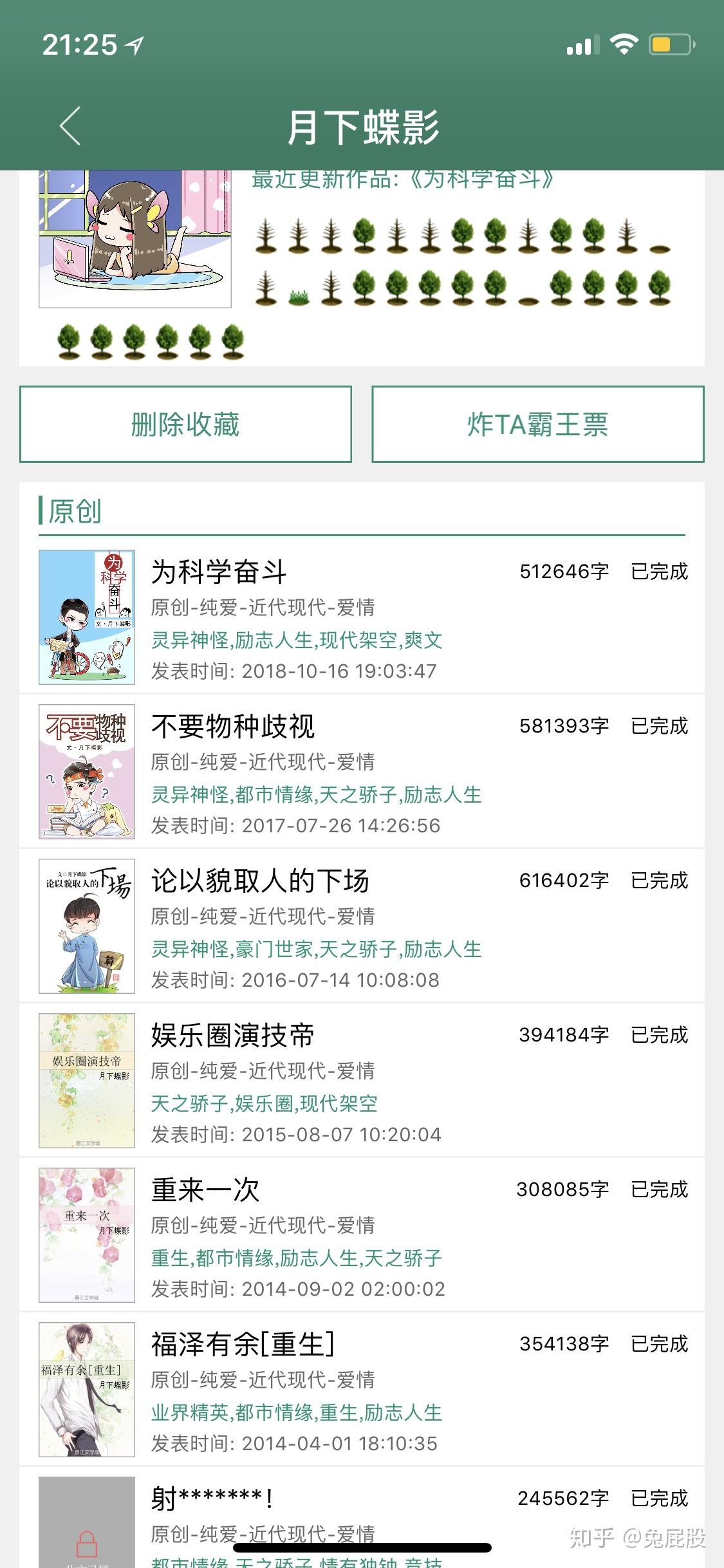Open the novel 重来一次
This screenshot has width=724, height=1568.
[205, 1190]
